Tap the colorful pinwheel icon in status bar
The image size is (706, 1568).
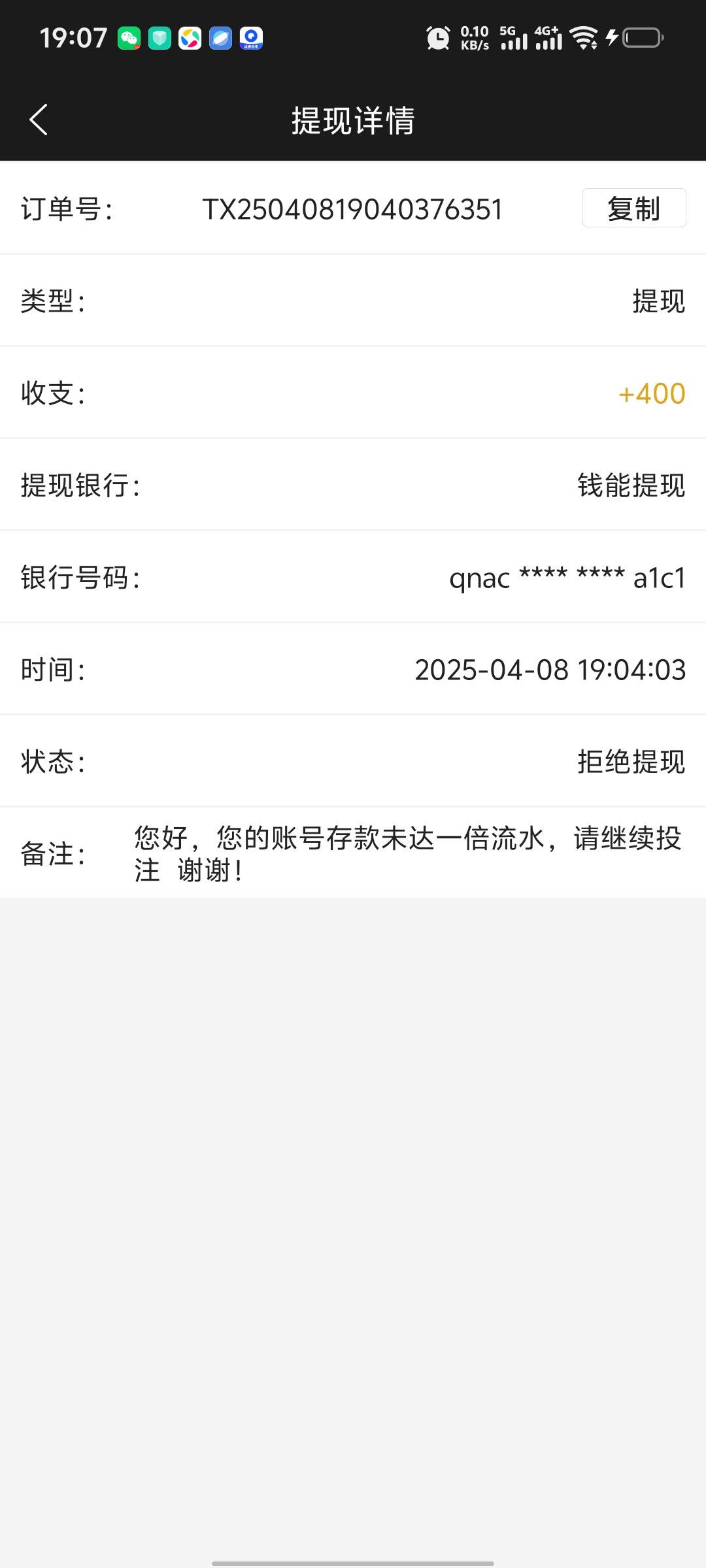coord(189,39)
